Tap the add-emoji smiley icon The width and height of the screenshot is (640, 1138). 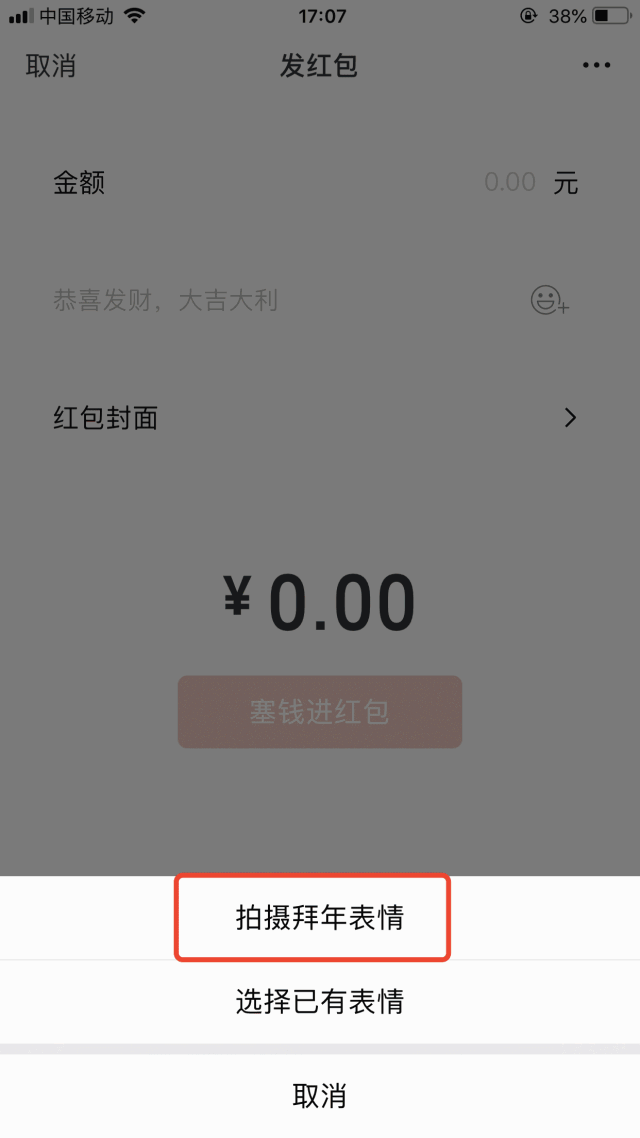click(x=549, y=300)
